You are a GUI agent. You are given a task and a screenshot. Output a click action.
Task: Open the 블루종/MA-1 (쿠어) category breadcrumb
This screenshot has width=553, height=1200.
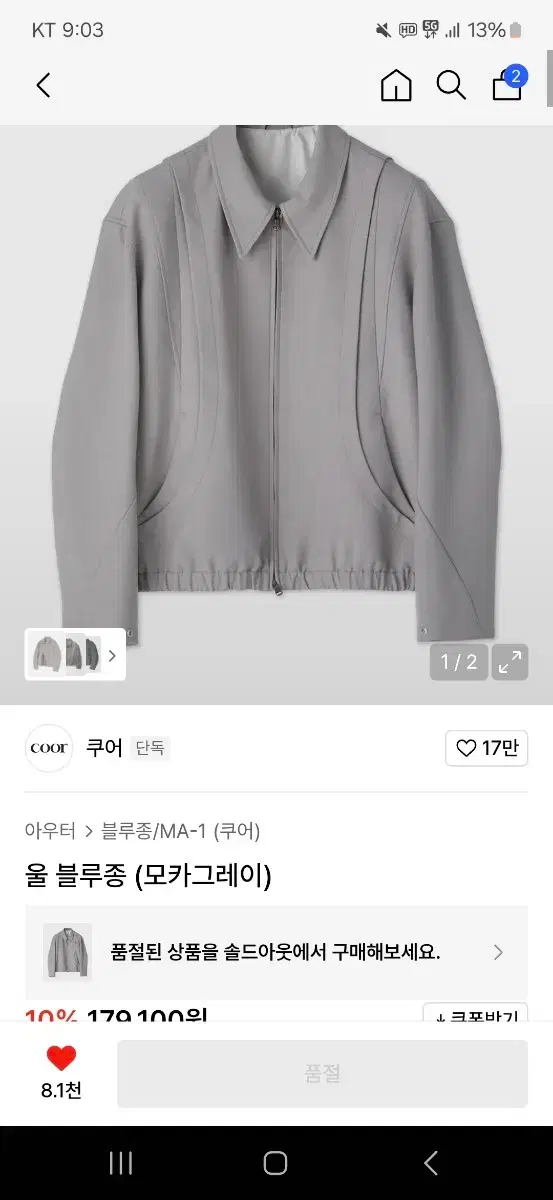point(181,831)
